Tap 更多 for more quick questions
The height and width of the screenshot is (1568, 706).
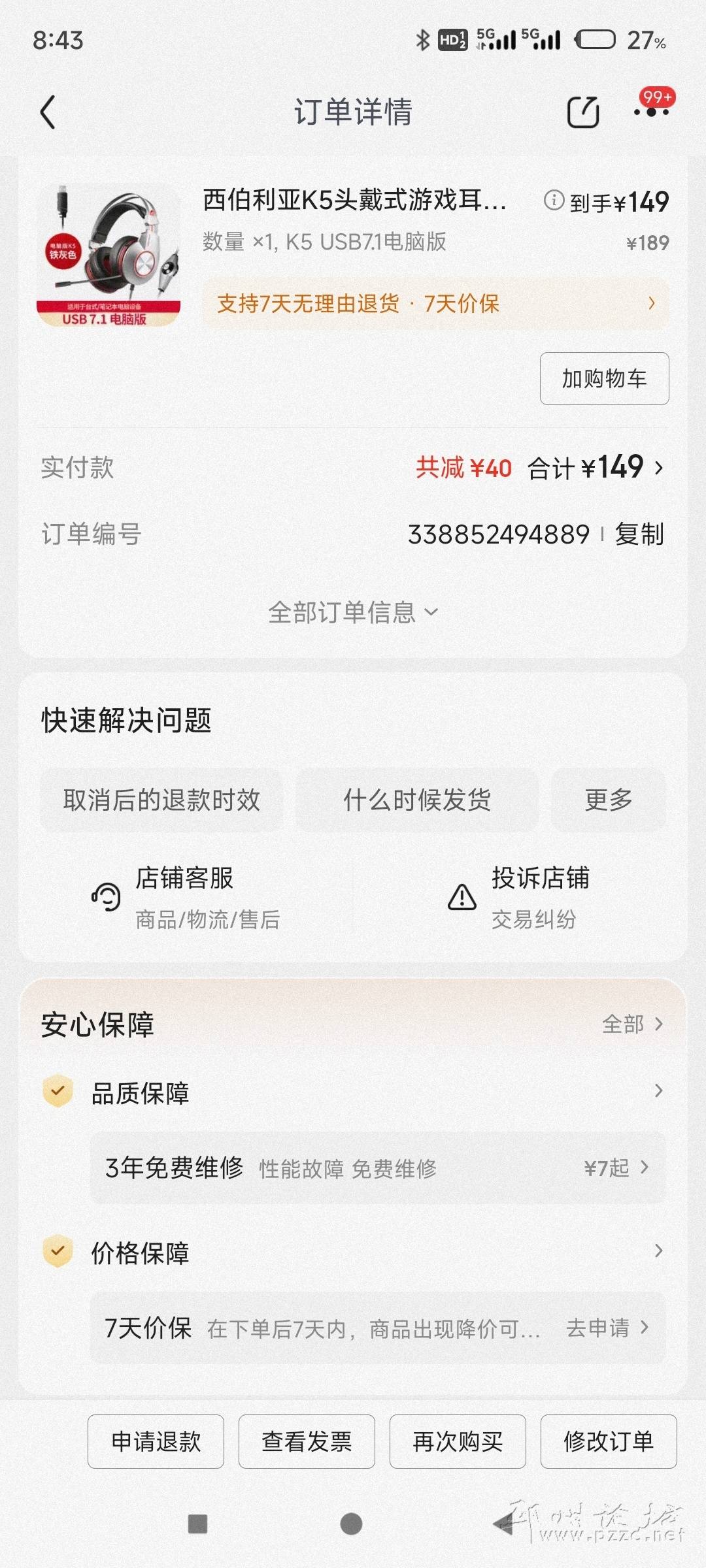(x=609, y=800)
